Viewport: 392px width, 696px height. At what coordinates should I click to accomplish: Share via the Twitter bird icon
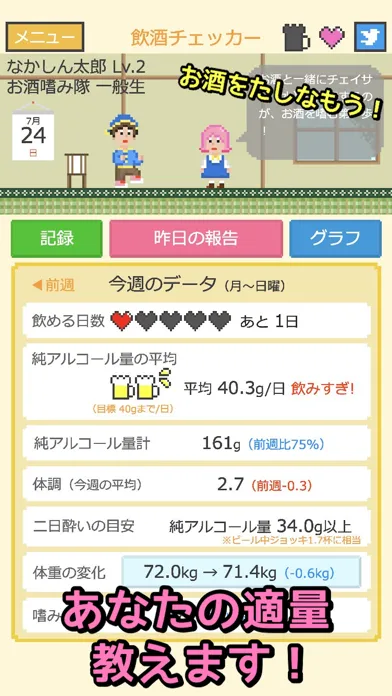pyautogui.click(x=370, y=37)
